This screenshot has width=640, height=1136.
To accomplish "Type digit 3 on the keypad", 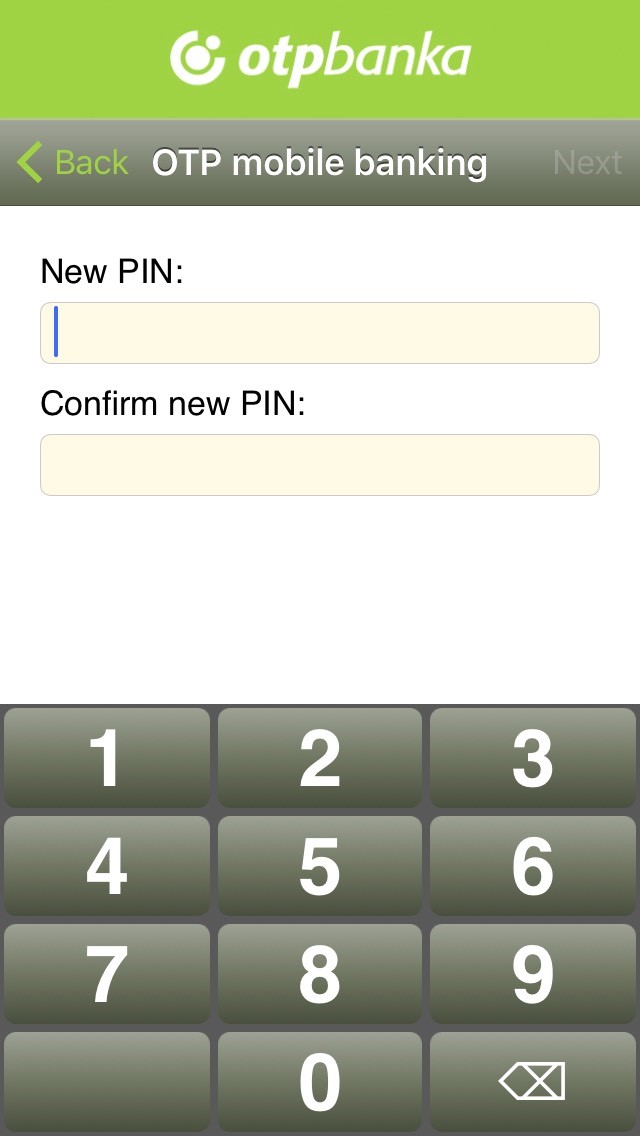I will (533, 758).
